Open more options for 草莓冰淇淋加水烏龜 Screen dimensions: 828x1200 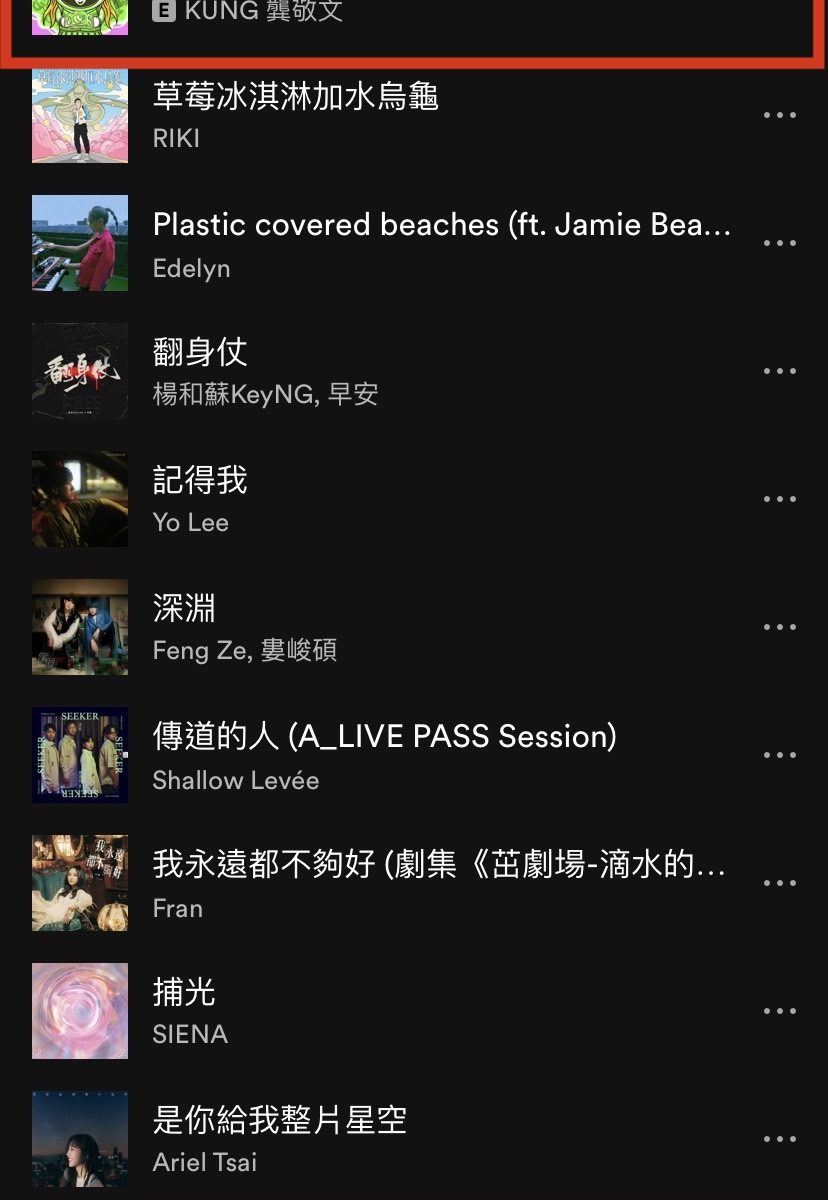point(779,115)
